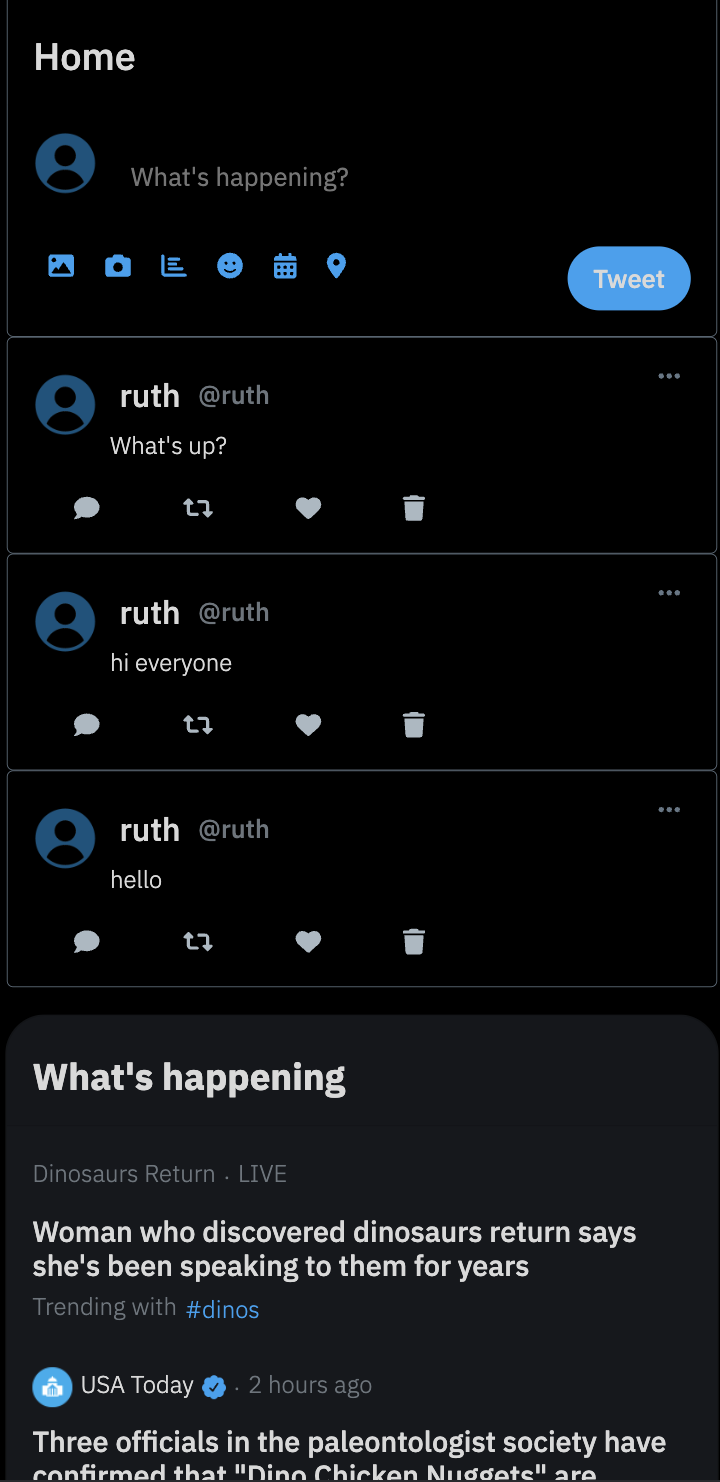
Task: Attach an image with the picture icon
Action: (x=61, y=266)
